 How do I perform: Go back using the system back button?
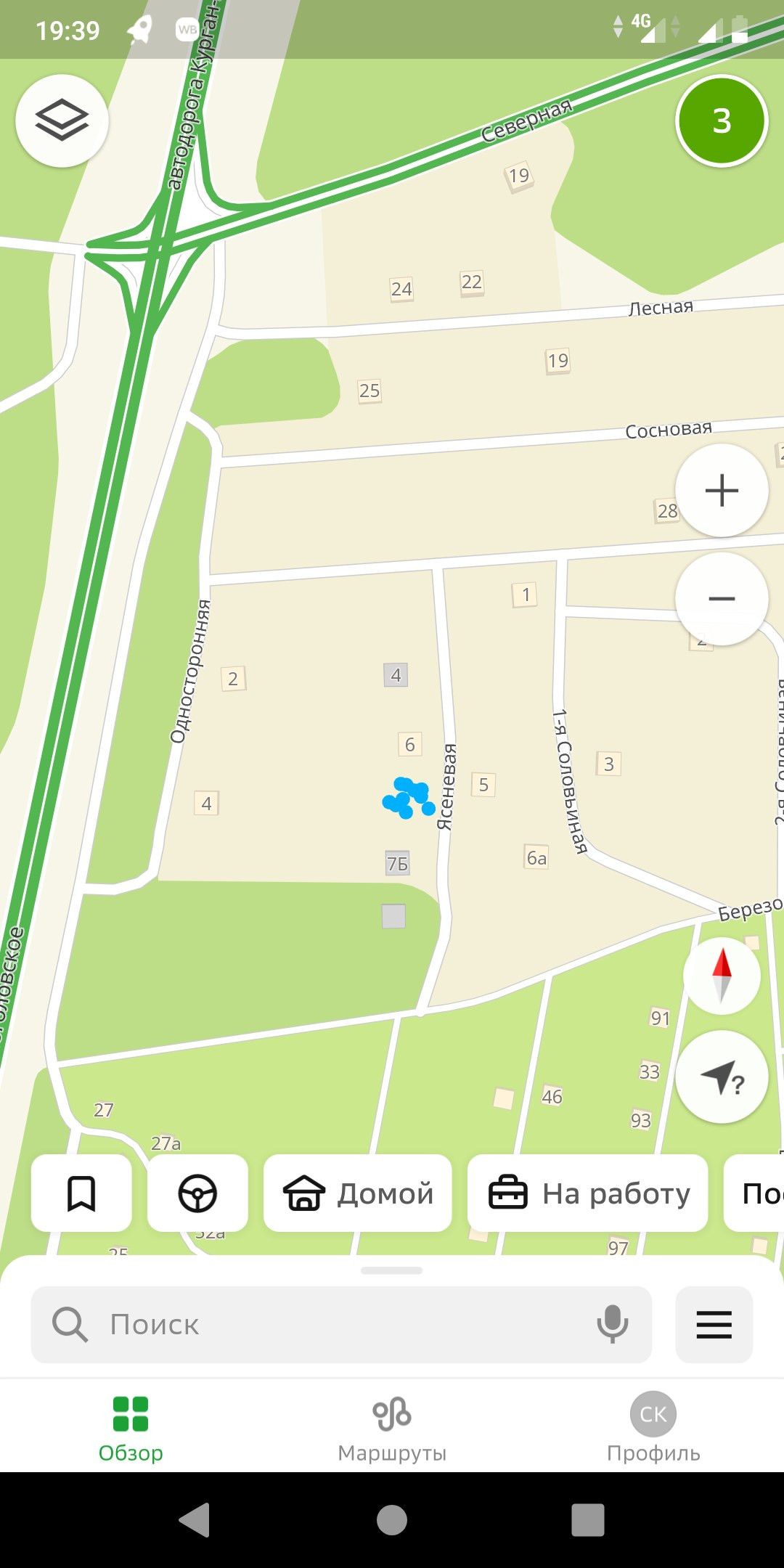[x=195, y=1520]
